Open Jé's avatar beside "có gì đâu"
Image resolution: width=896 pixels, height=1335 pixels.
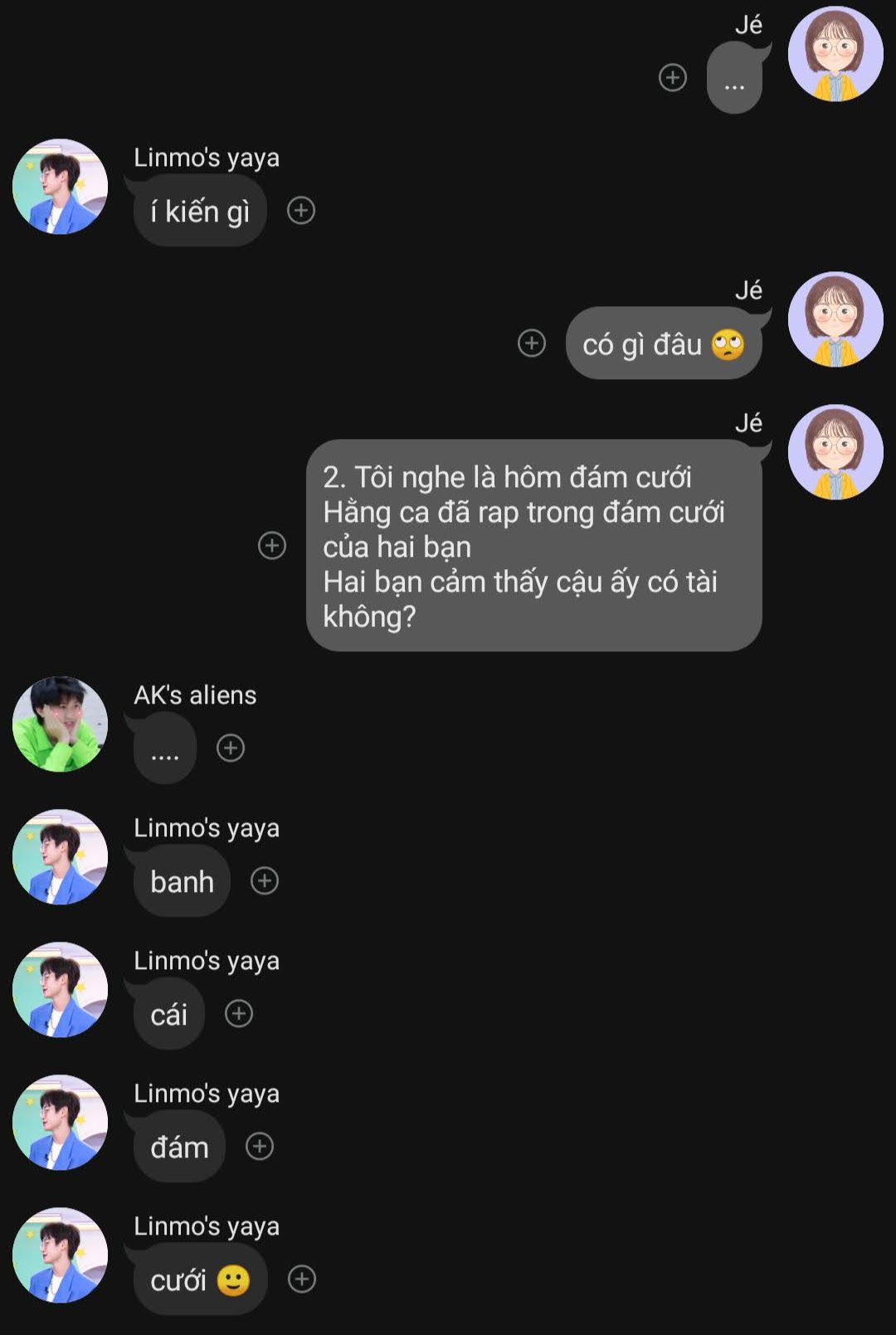pos(835,319)
